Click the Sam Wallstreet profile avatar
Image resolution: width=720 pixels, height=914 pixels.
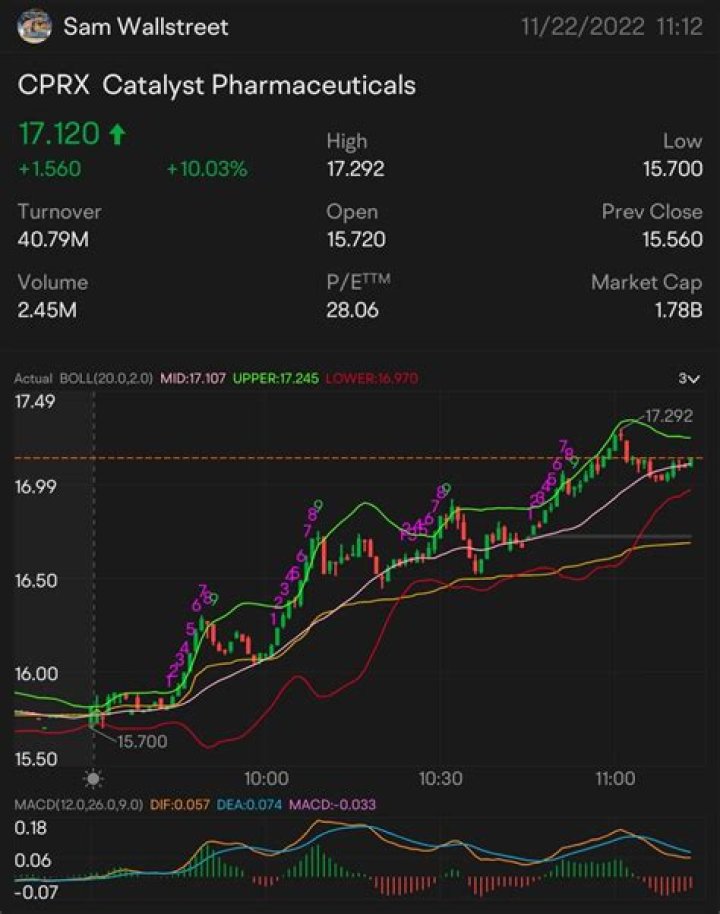click(x=33, y=27)
